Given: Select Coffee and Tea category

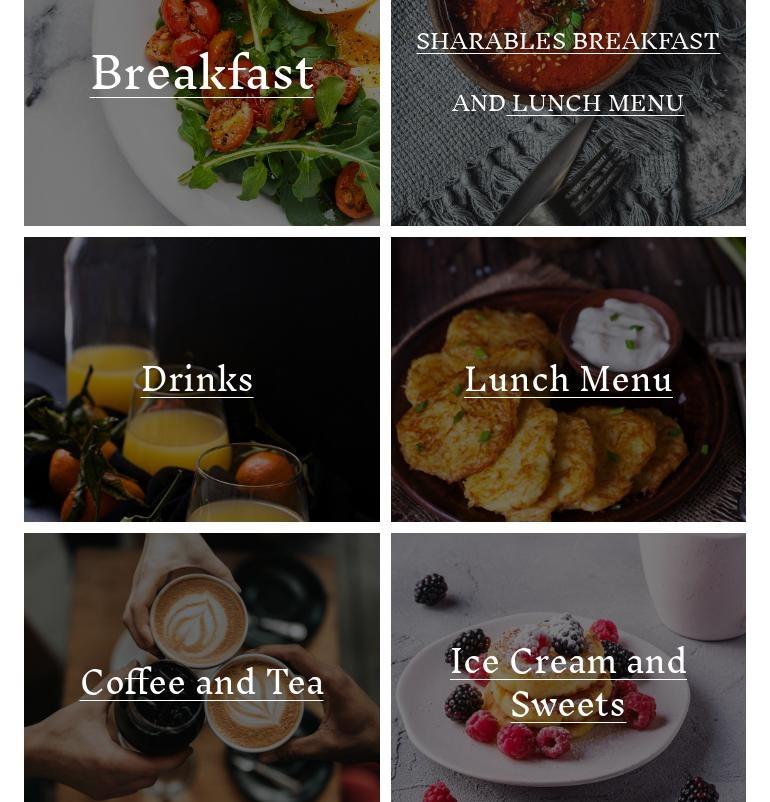Looking at the screenshot, I should coord(202,682).
